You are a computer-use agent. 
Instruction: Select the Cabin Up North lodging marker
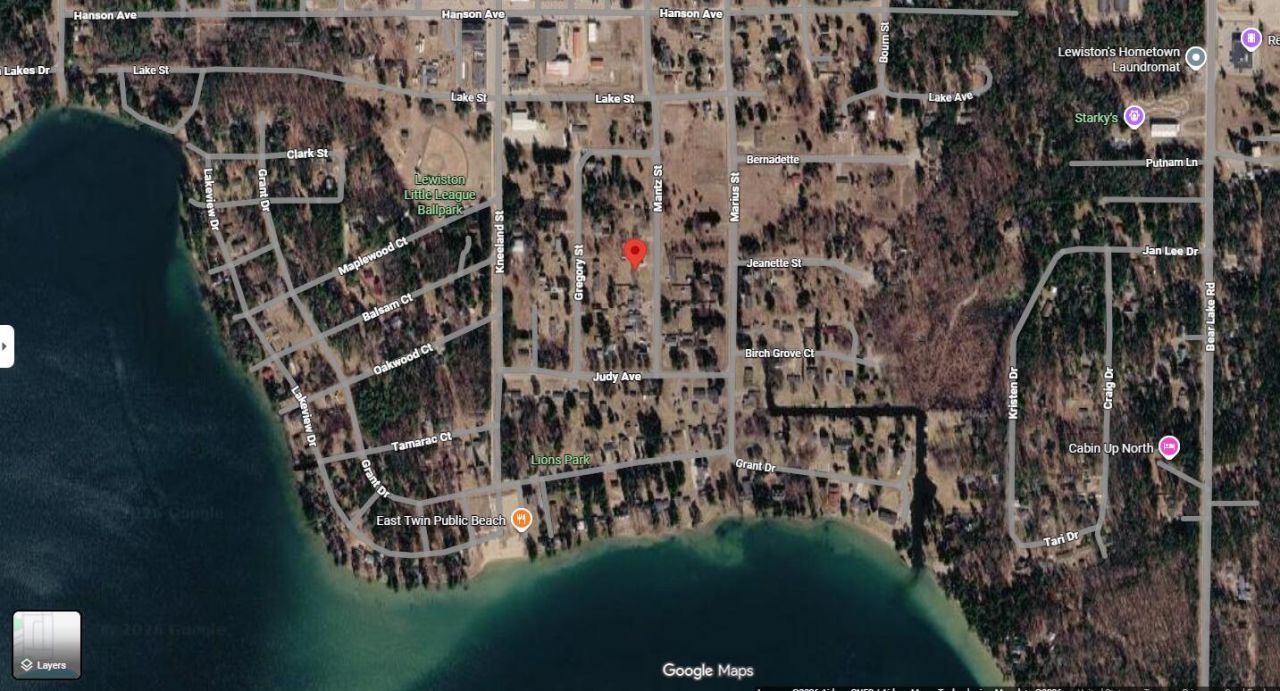click(x=1168, y=447)
